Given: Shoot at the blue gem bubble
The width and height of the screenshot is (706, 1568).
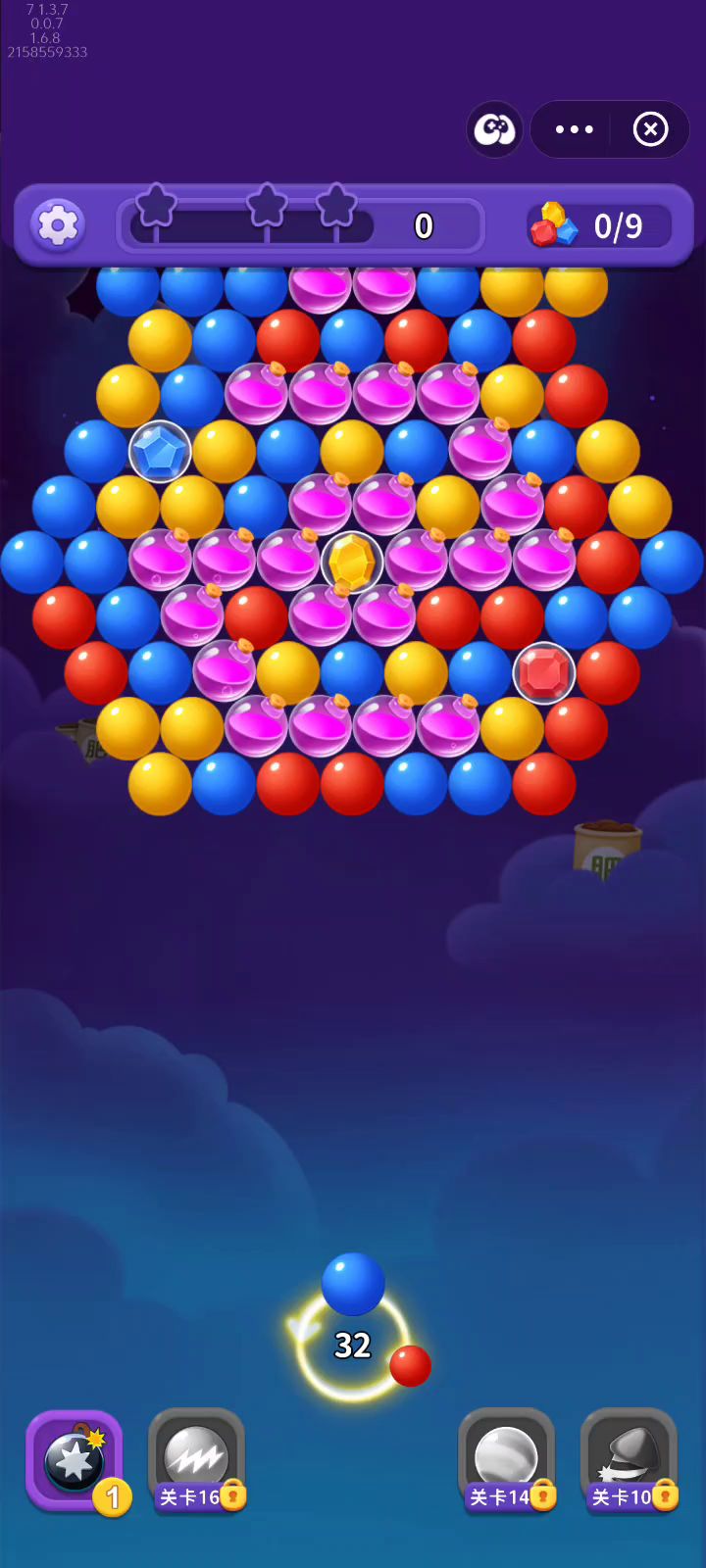Looking at the screenshot, I should point(160,452).
